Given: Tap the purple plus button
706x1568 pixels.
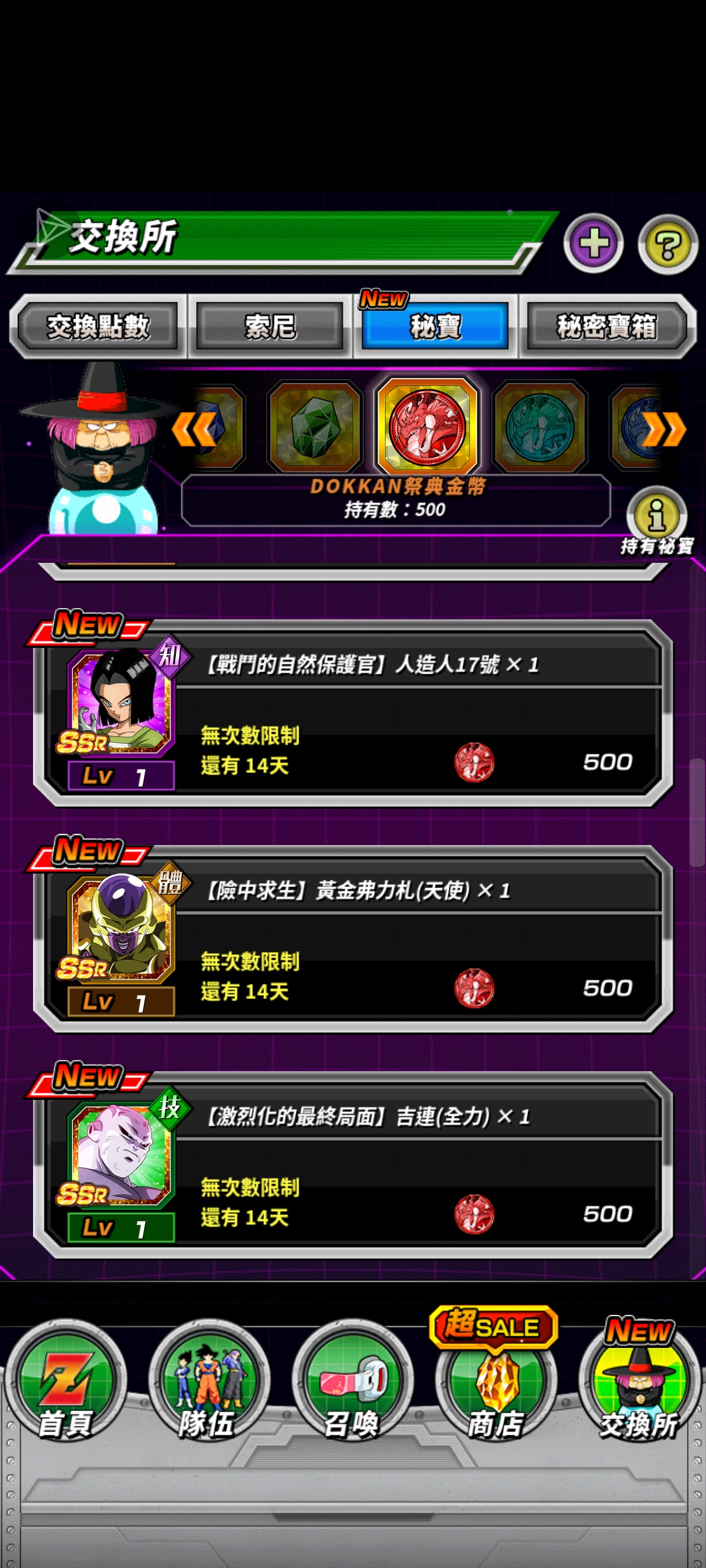Looking at the screenshot, I should point(593,244).
